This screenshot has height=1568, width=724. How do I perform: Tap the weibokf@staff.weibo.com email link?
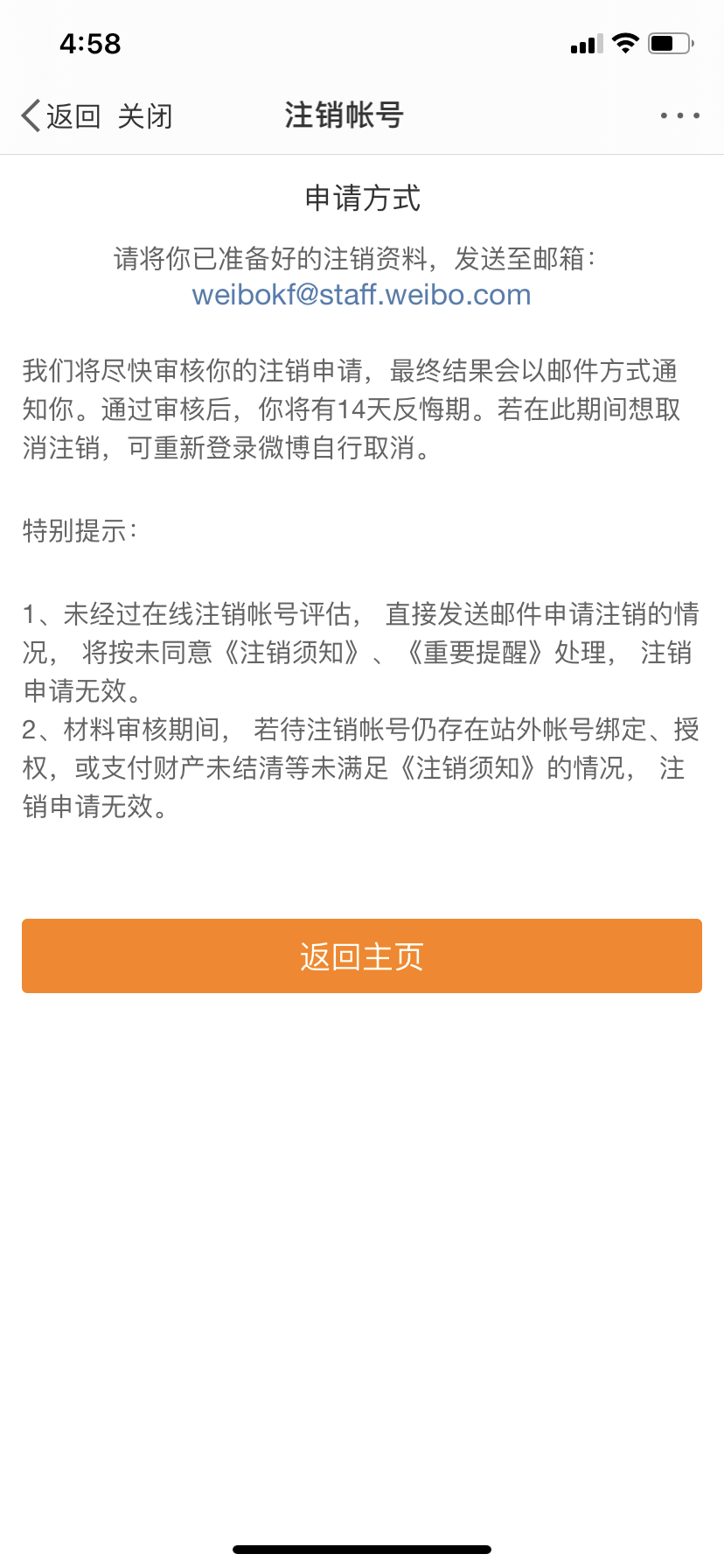(x=361, y=295)
